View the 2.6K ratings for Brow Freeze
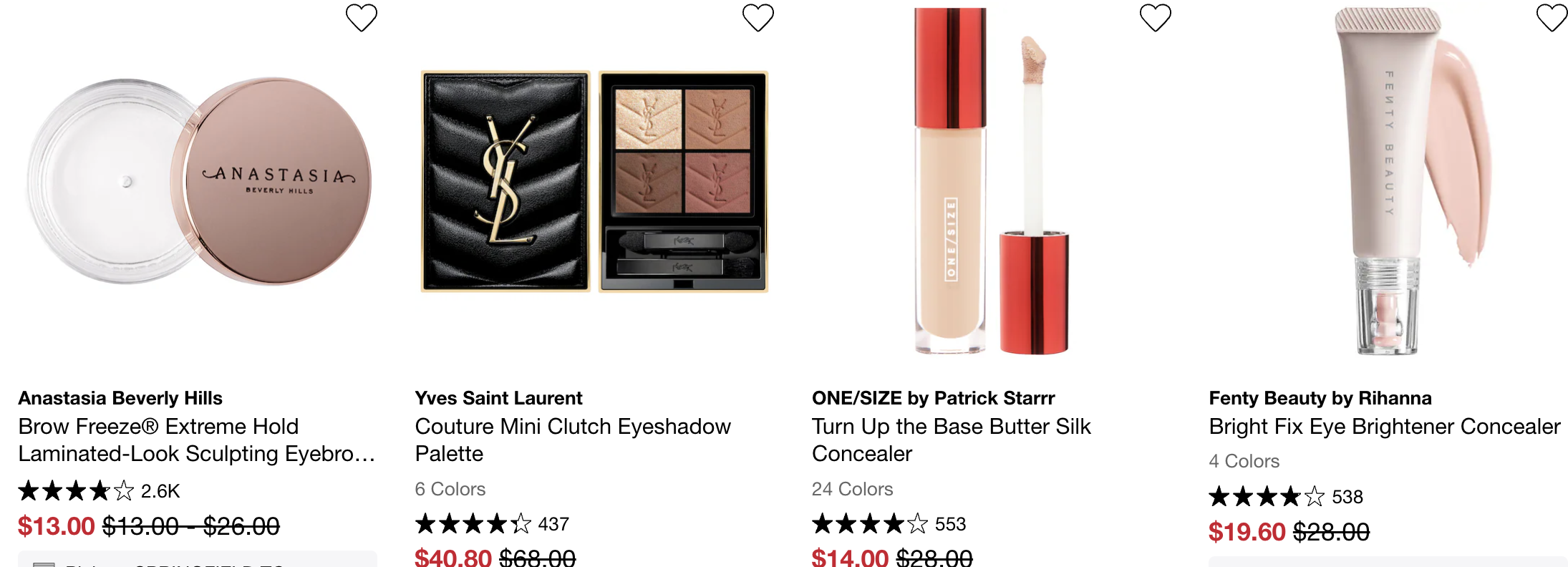Viewport: 1568px width, 567px height. click(99, 491)
